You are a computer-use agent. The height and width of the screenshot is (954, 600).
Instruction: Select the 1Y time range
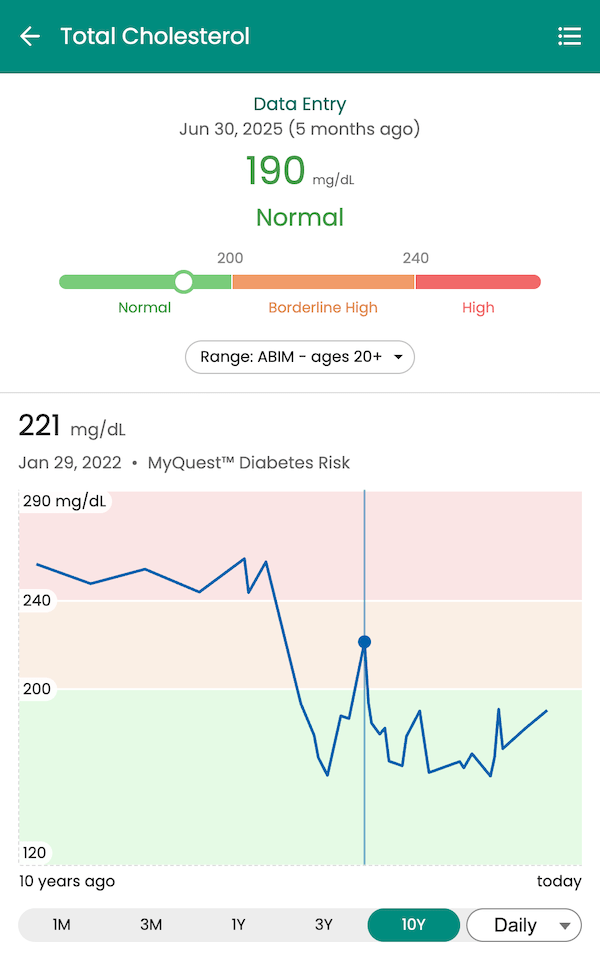pos(238,925)
